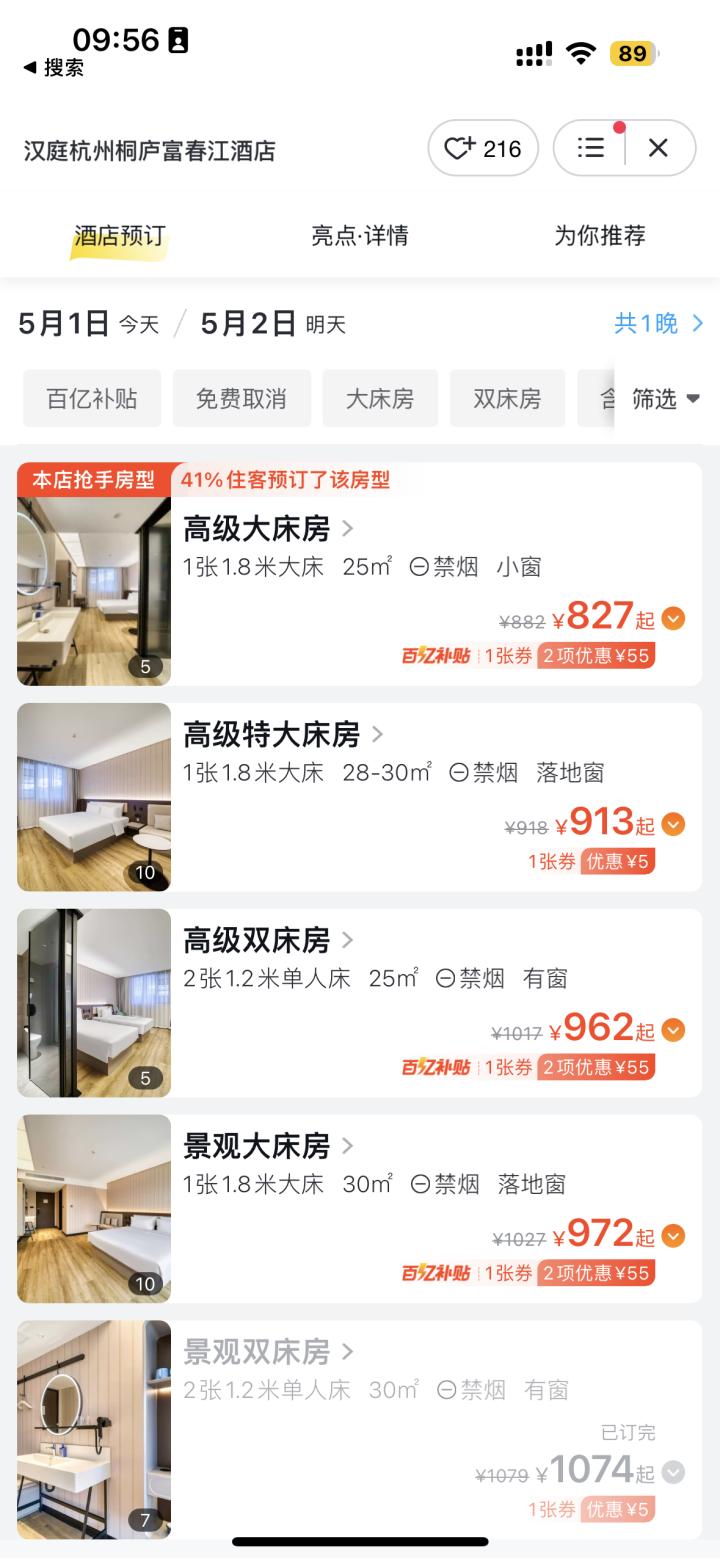Switch to the 亮点·详情 tab
720x1561 pixels.
tap(359, 236)
